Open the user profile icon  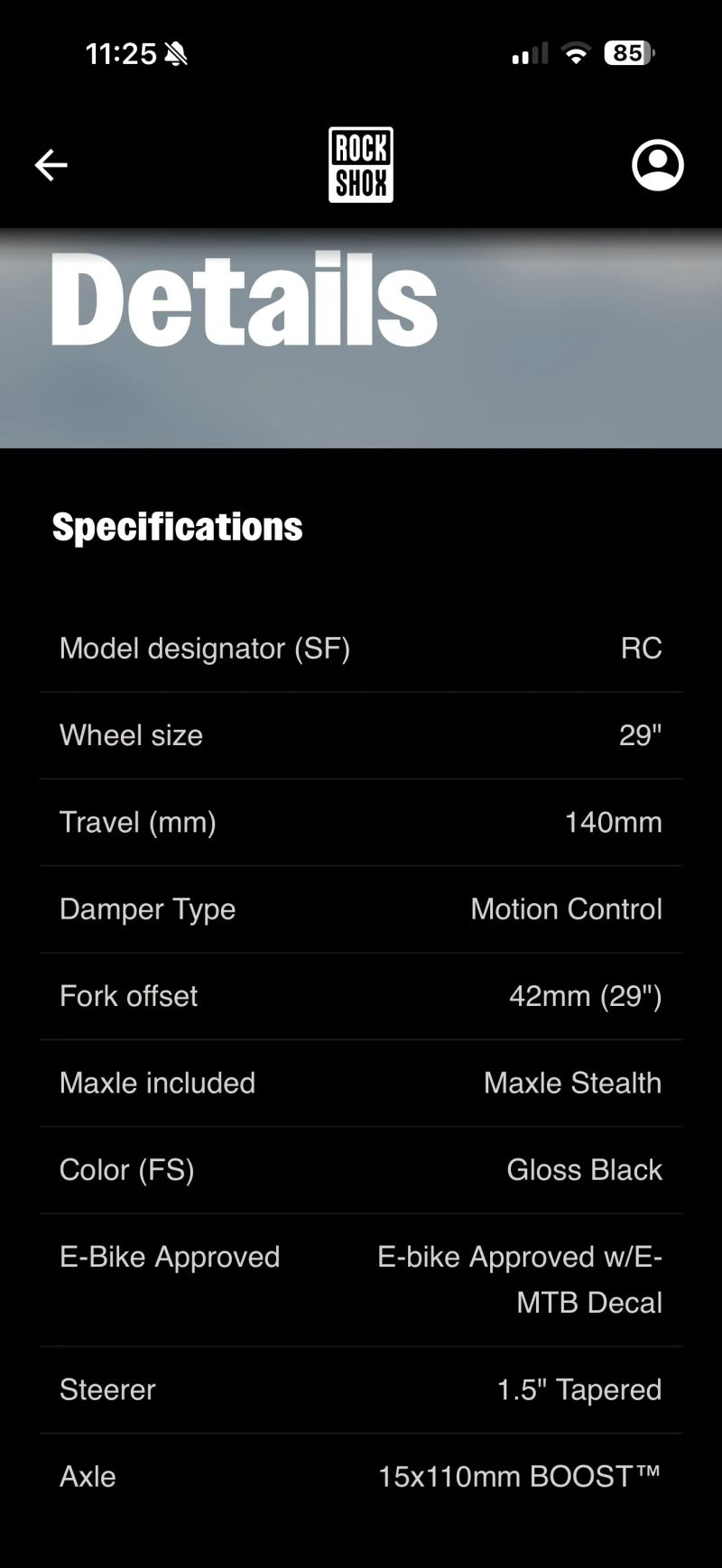click(657, 165)
